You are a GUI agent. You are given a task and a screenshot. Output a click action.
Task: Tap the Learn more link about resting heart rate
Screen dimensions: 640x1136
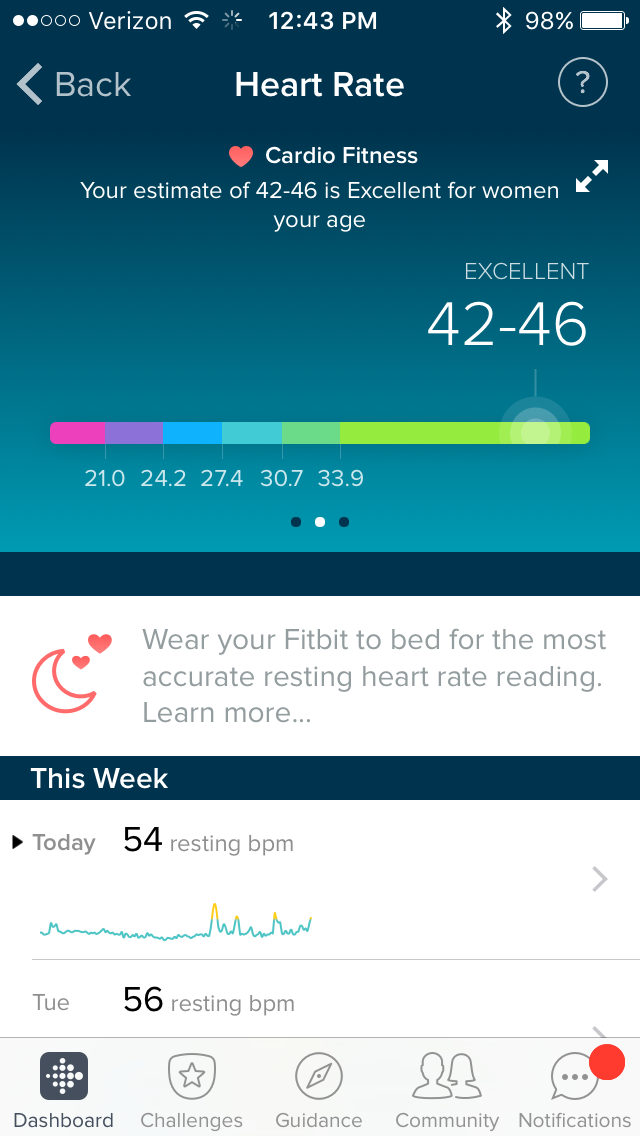[227, 712]
